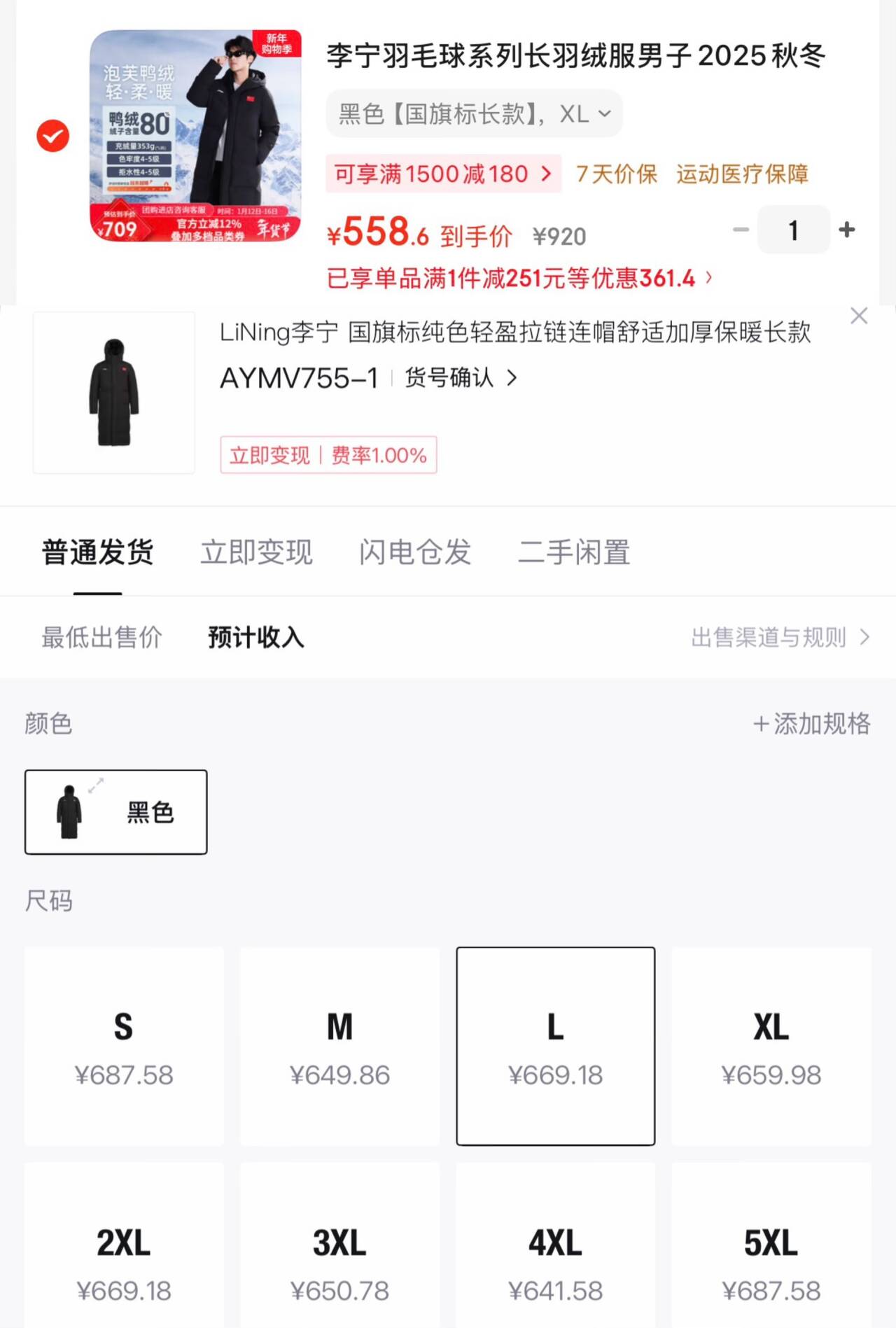The height and width of the screenshot is (1328, 896).
Task: Decrease quantity with the minus button
Action: 741,230
